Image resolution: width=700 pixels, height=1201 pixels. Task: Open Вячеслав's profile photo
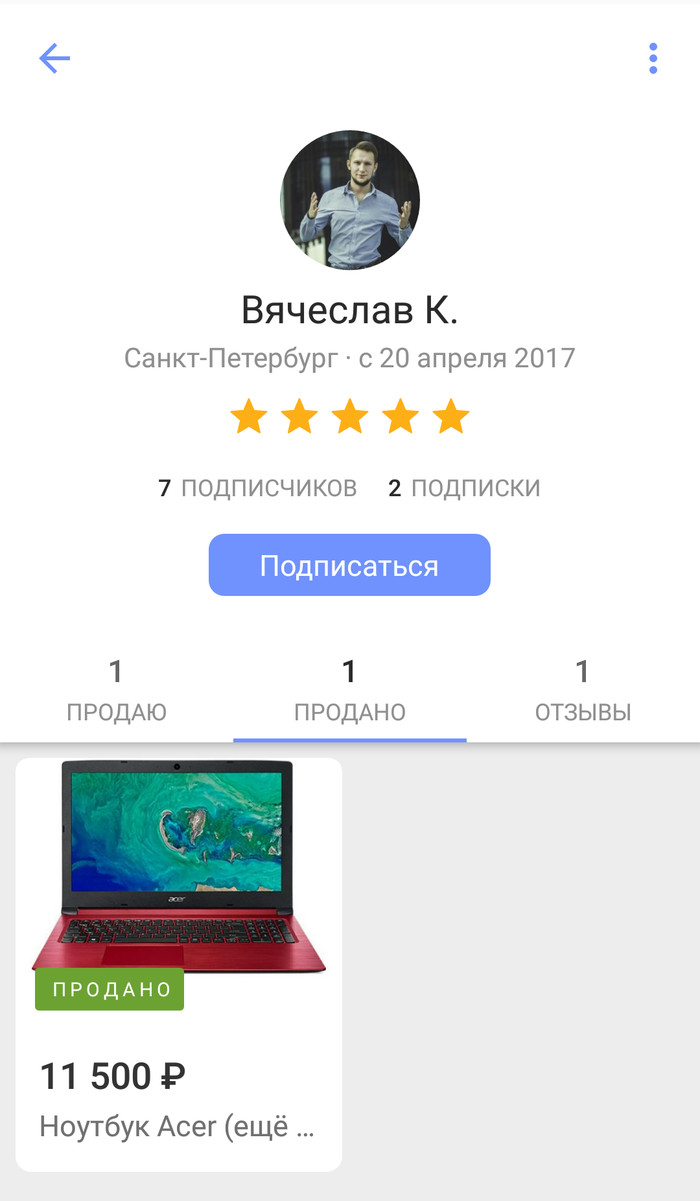349,200
